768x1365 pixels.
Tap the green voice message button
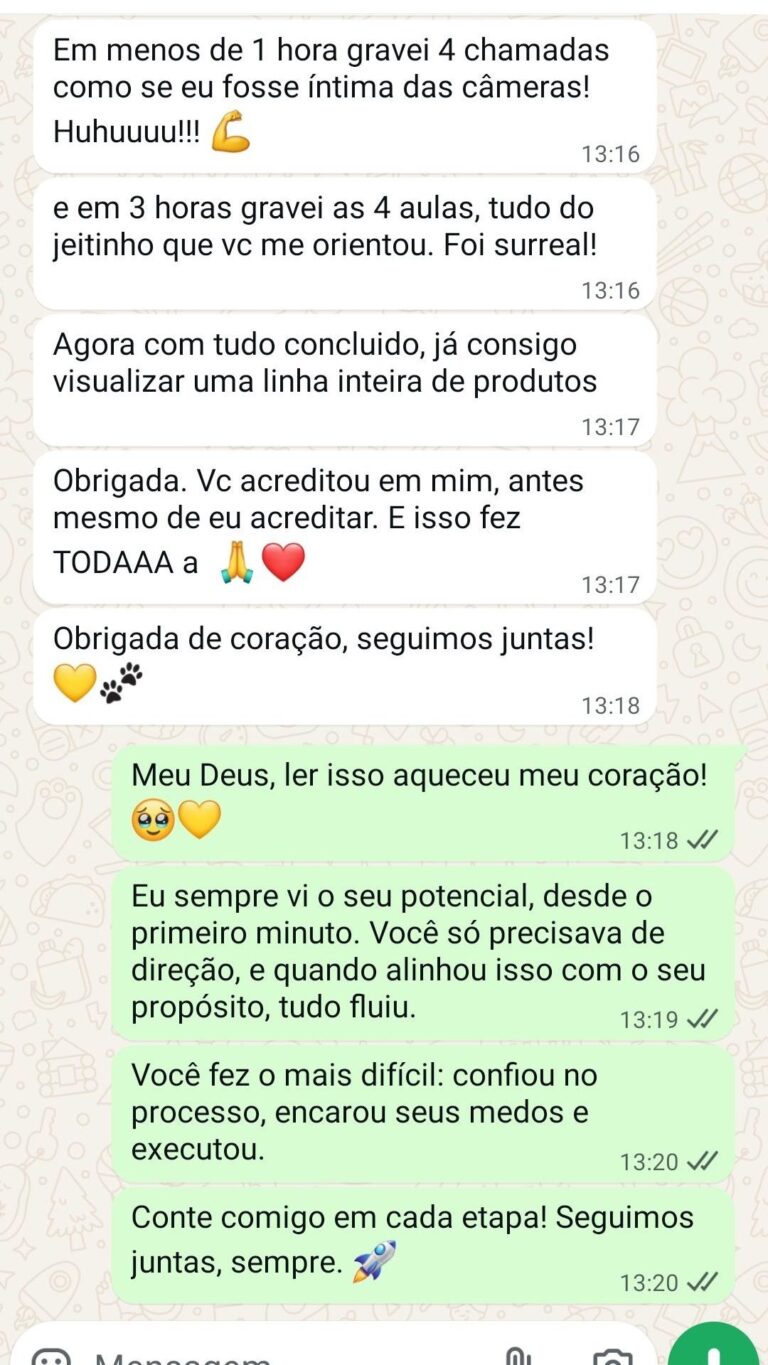[x=713, y=1350]
